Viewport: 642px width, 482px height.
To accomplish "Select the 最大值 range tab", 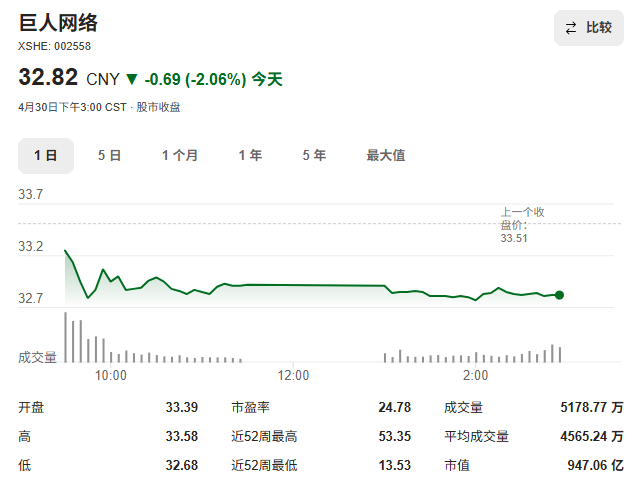I will click(385, 155).
